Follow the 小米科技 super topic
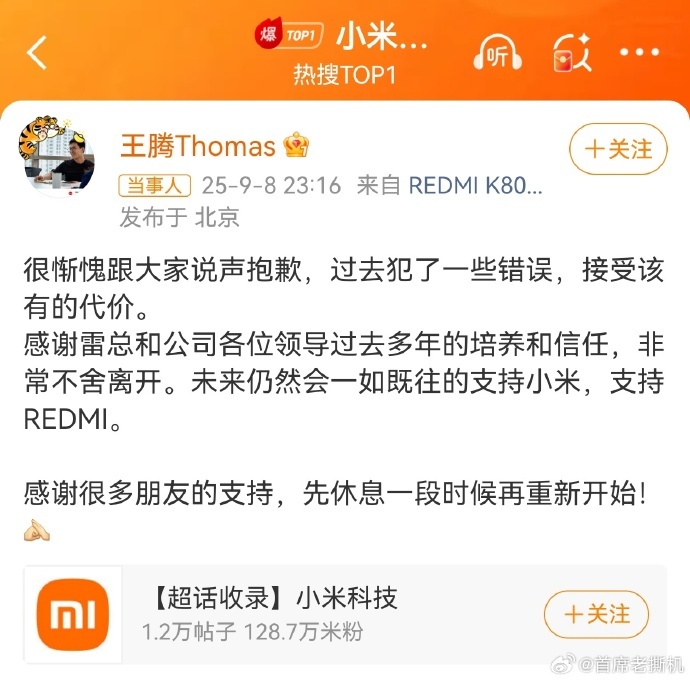This screenshot has height=681, width=690. click(597, 613)
